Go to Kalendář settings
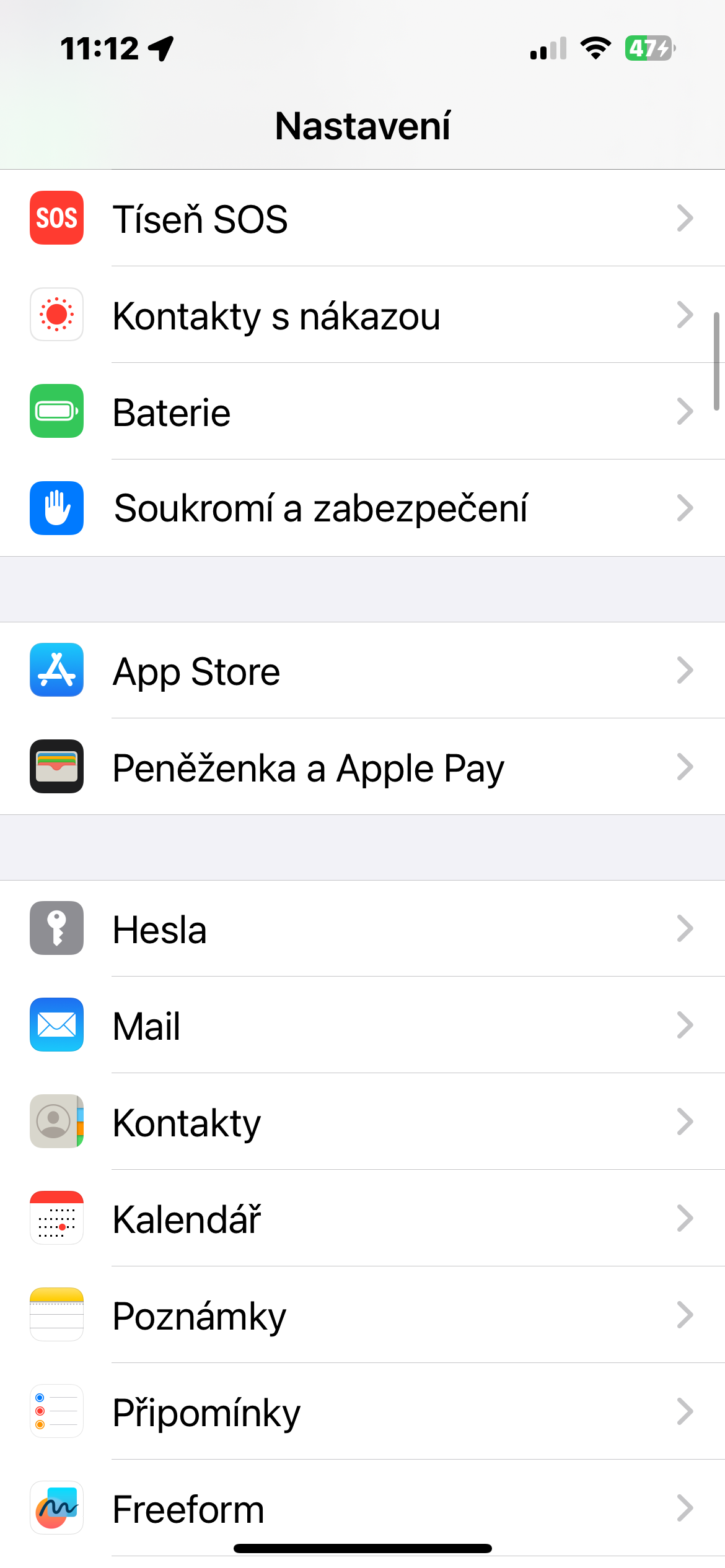This screenshot has width=725, height=1568. (362, 1219)
